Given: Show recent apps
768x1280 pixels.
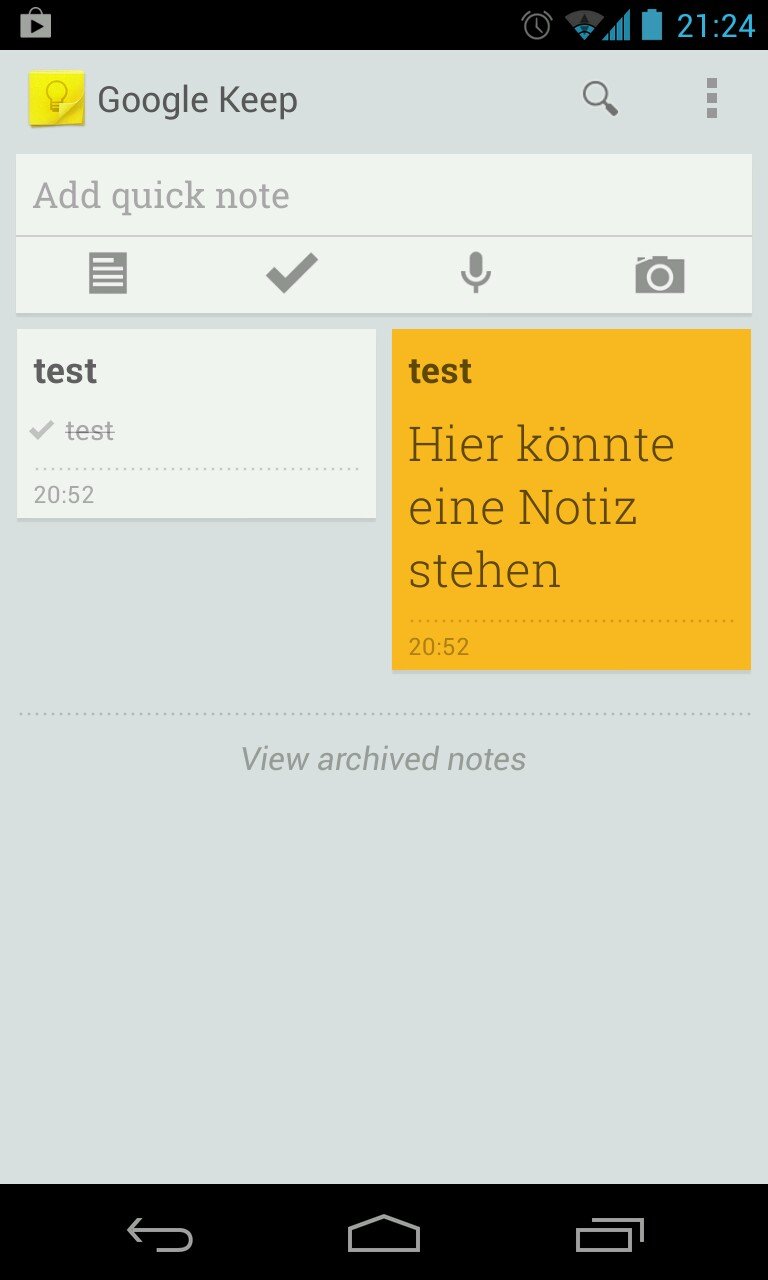Looking at the screenshot, I should (x=609, y=1234).
